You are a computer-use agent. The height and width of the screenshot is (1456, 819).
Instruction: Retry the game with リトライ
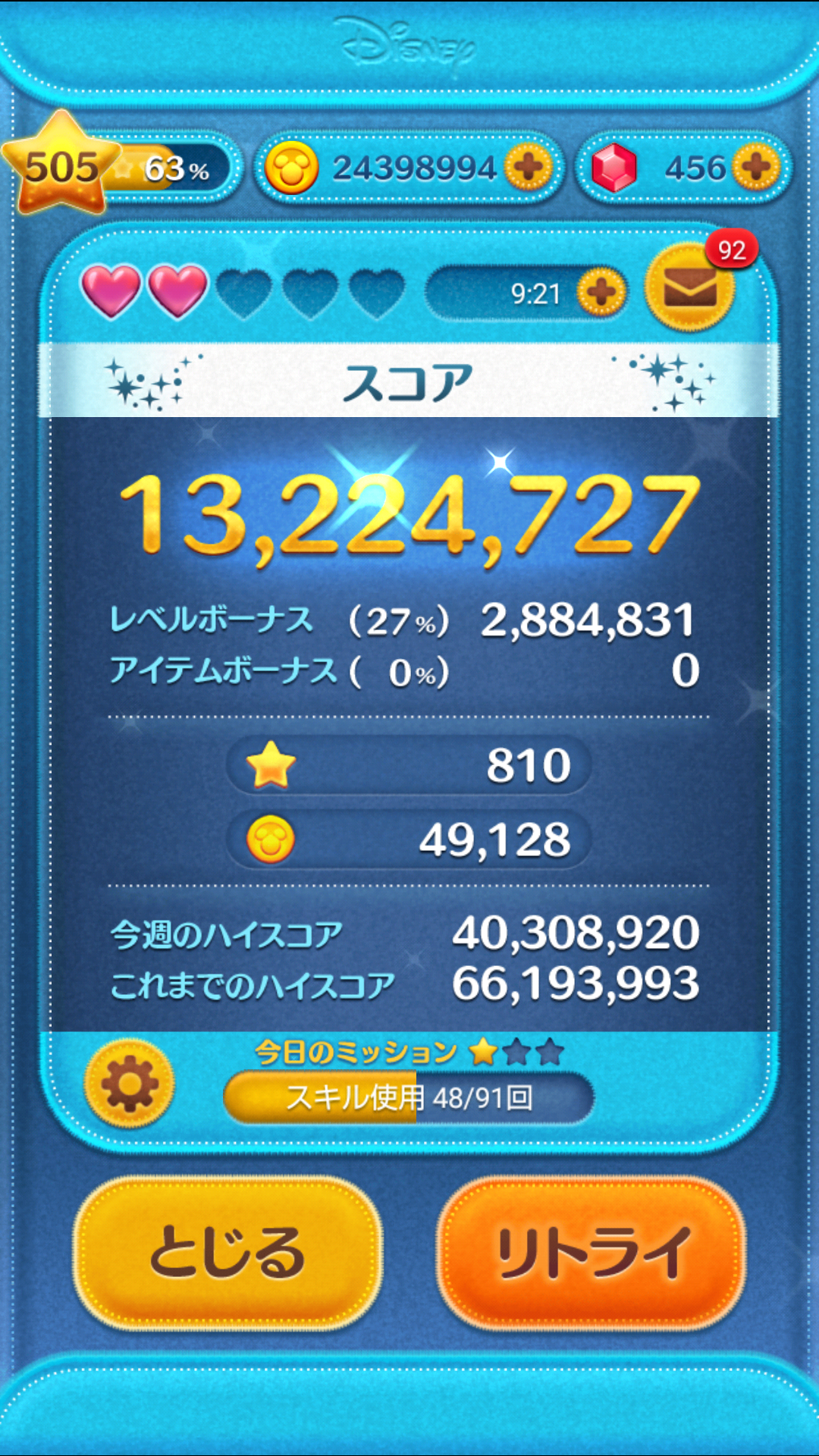(x=591, y=1253)
